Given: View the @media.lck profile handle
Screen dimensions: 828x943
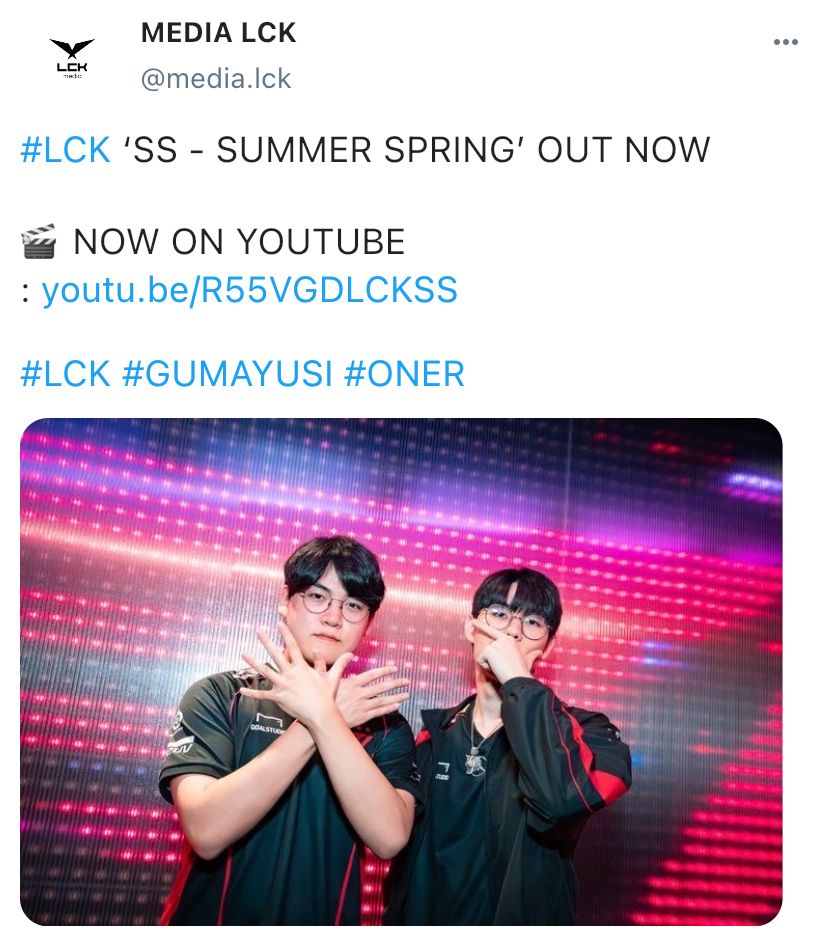Looking at the screenshot, I should click(x=216, y=78).
